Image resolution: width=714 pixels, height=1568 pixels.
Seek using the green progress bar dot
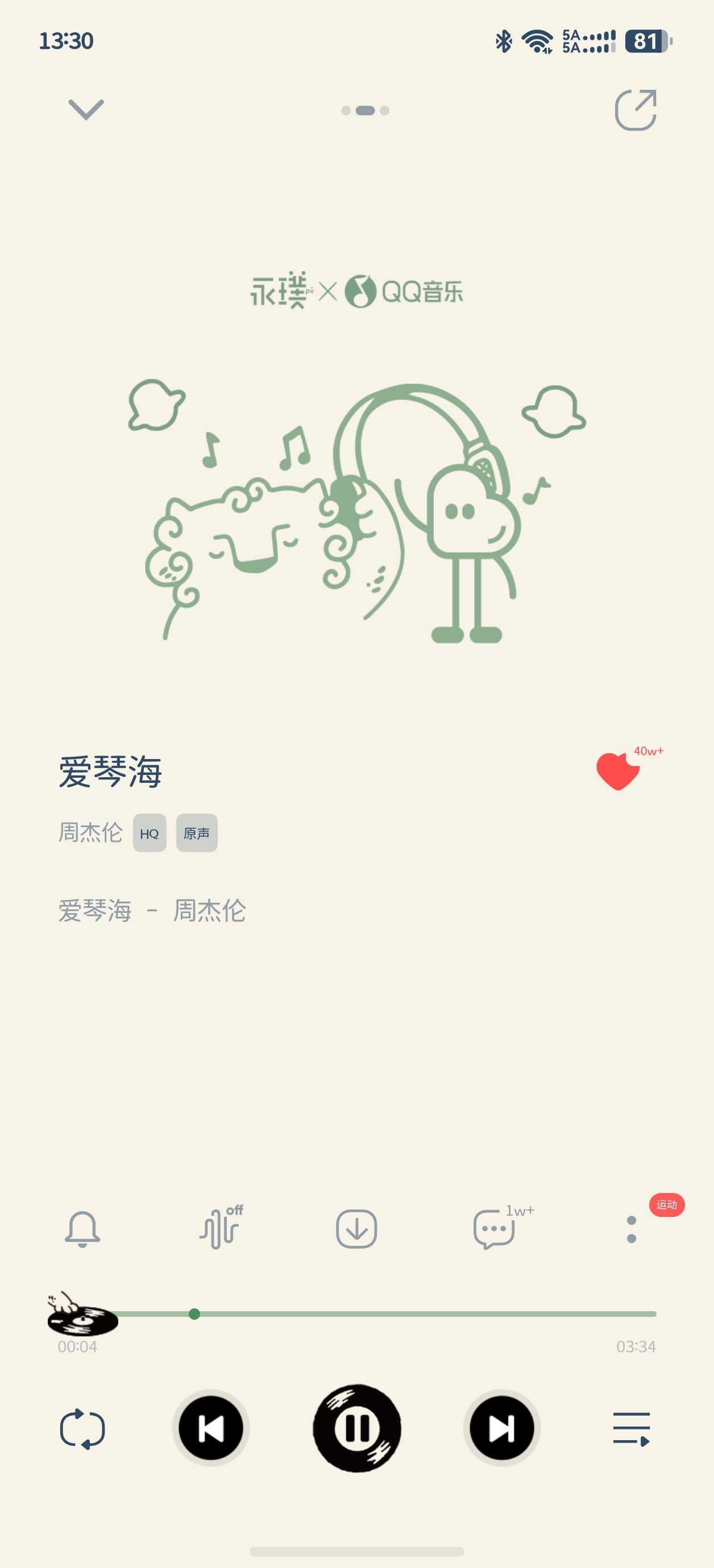194,1313
